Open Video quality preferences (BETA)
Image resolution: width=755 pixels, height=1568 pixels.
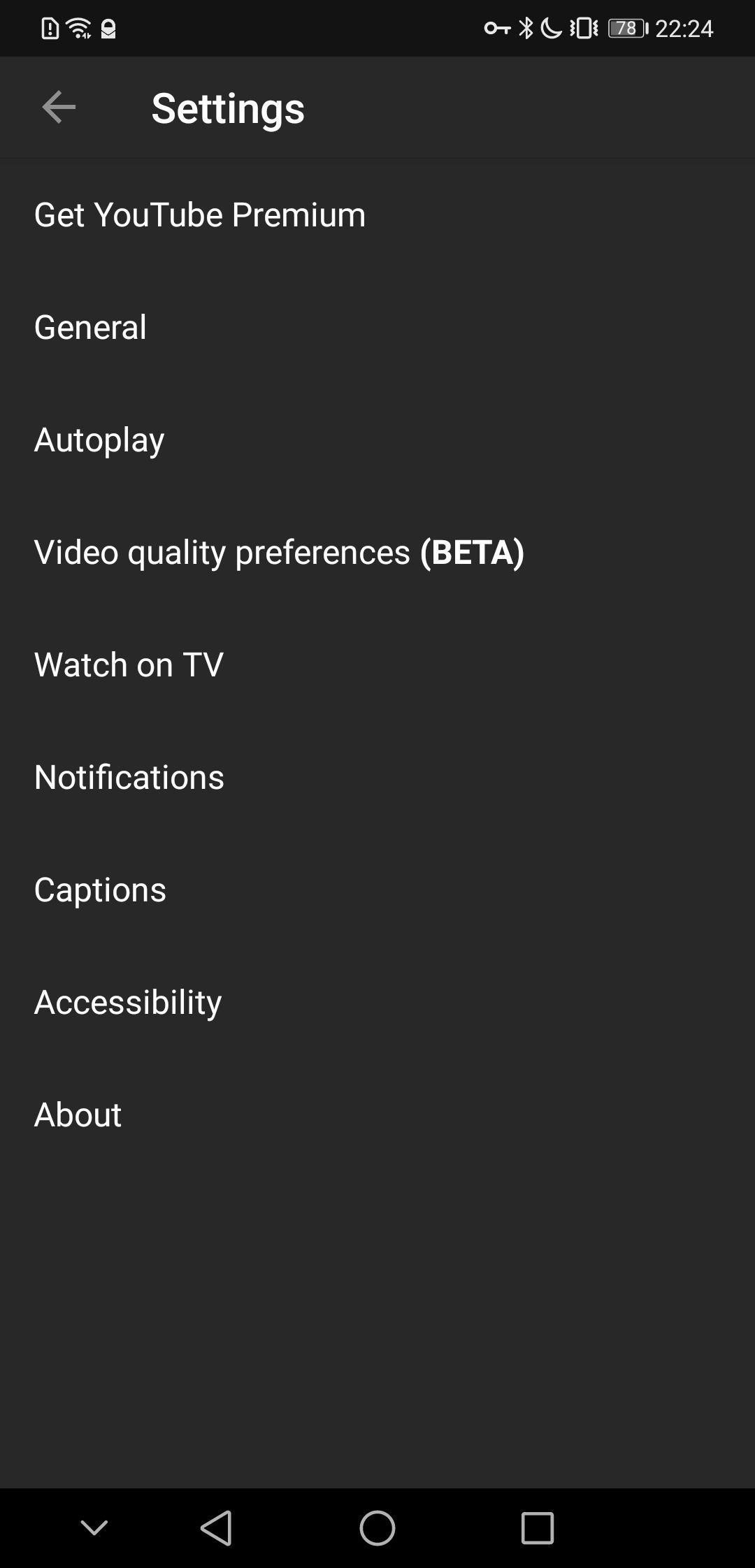tap(280, 551)
